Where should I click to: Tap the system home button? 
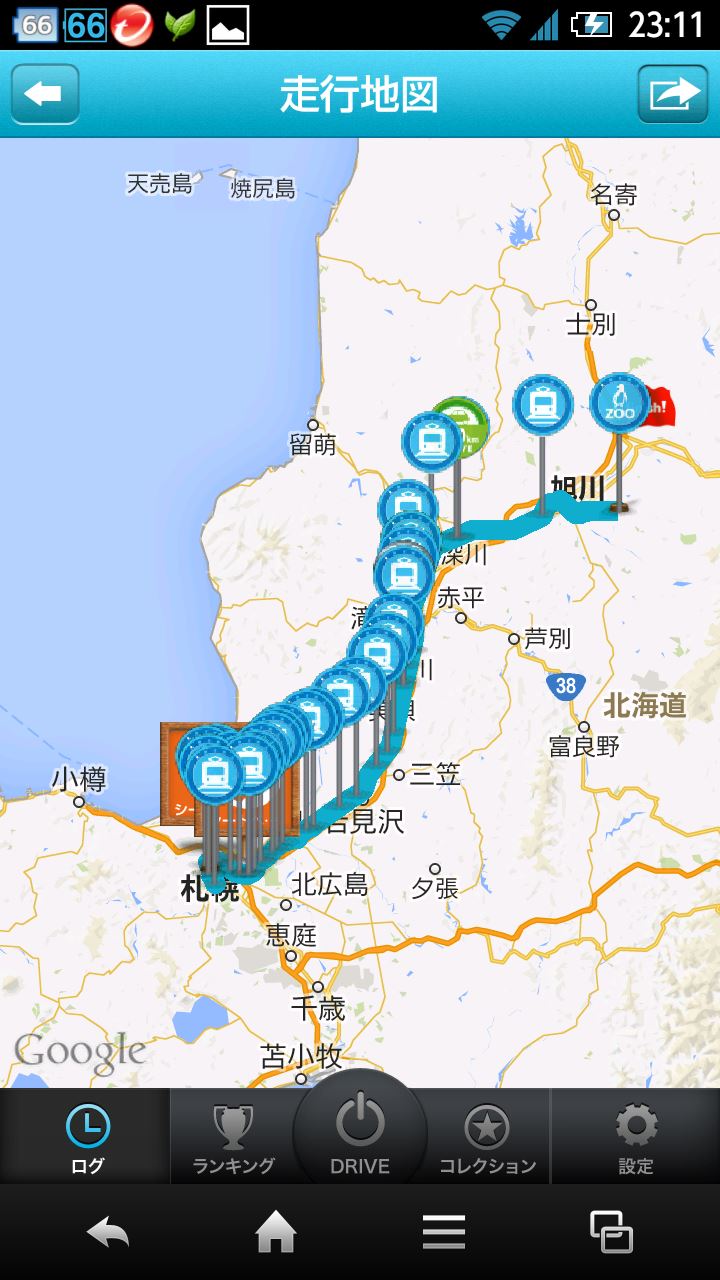pyautogui.click(x=276, y=1232)
